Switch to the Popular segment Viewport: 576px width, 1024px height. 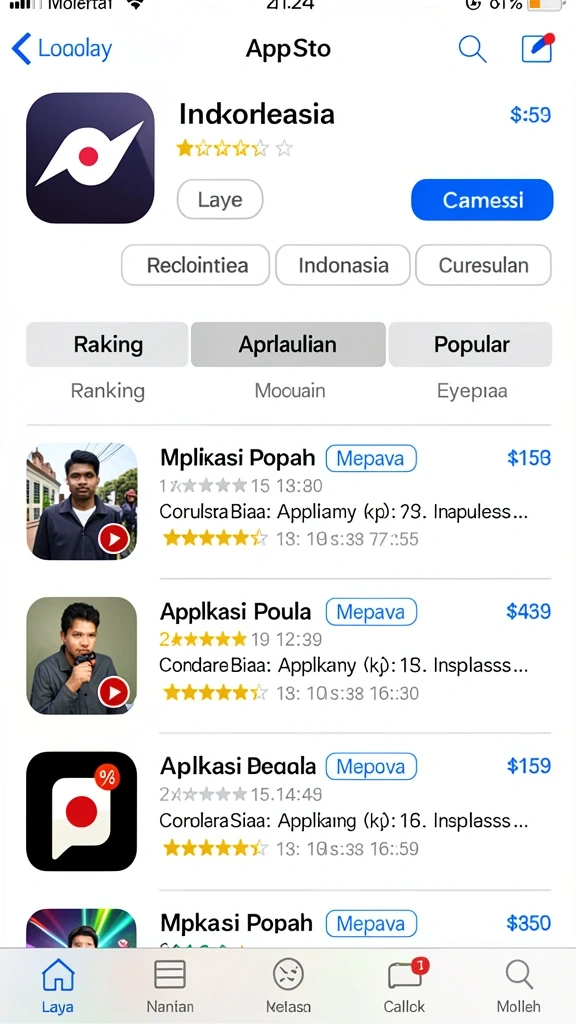coord(470,344)
